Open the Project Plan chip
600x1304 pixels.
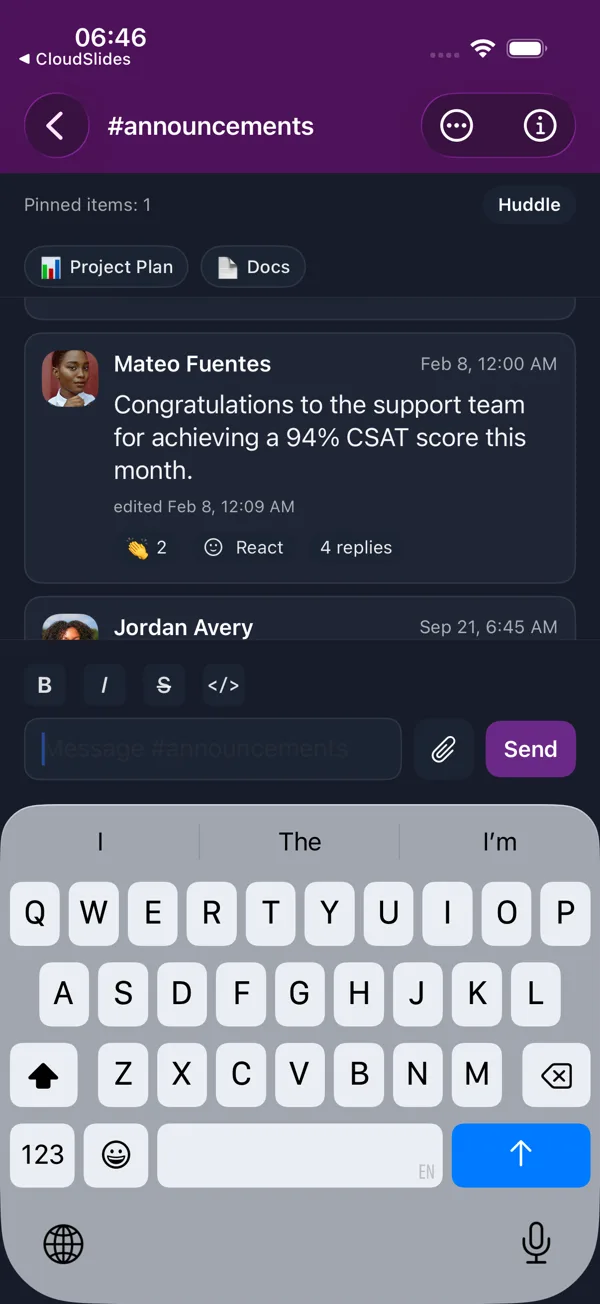(x=106, y=267)
